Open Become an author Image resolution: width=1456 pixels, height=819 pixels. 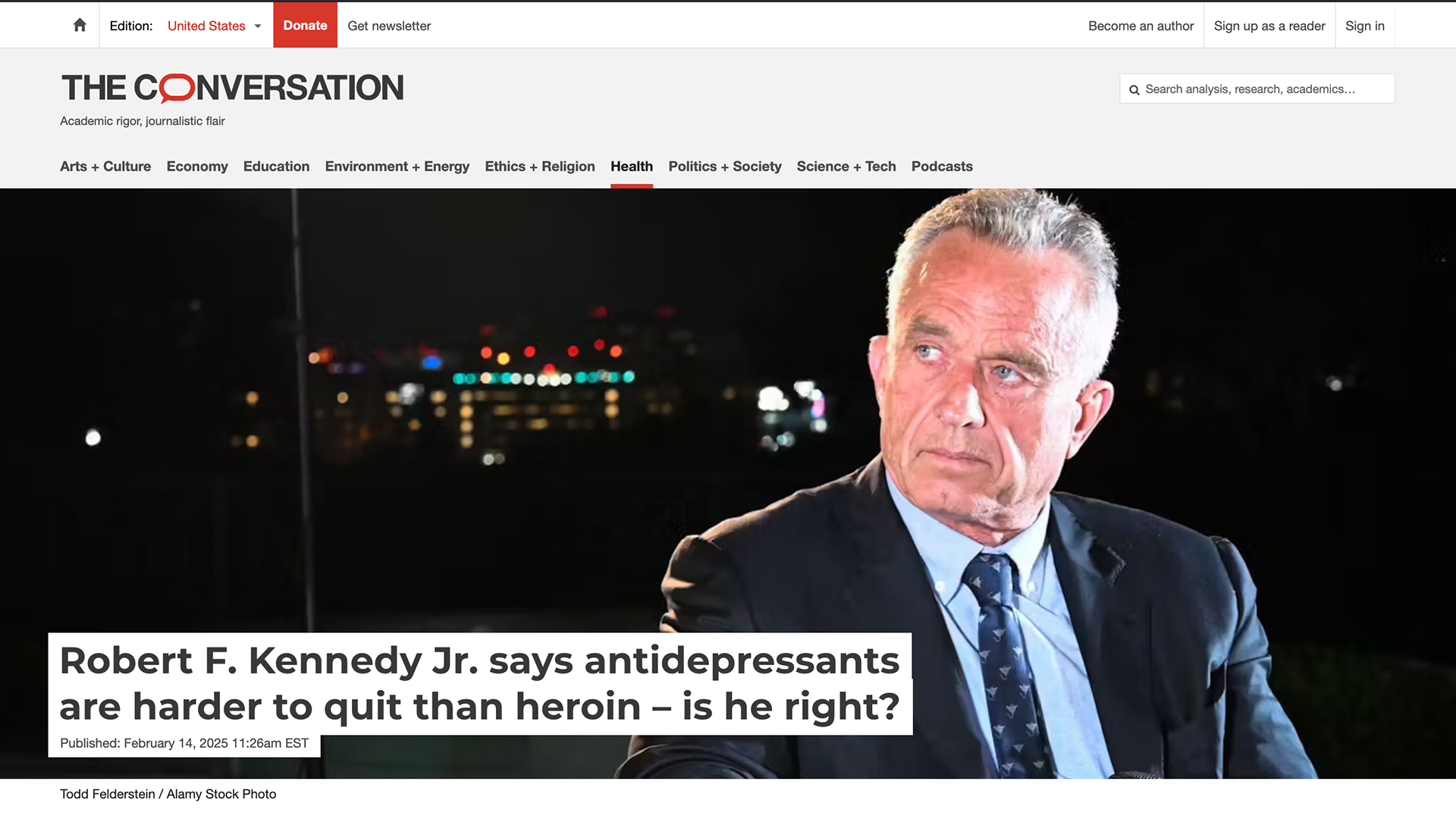(x=1141, y=26)
